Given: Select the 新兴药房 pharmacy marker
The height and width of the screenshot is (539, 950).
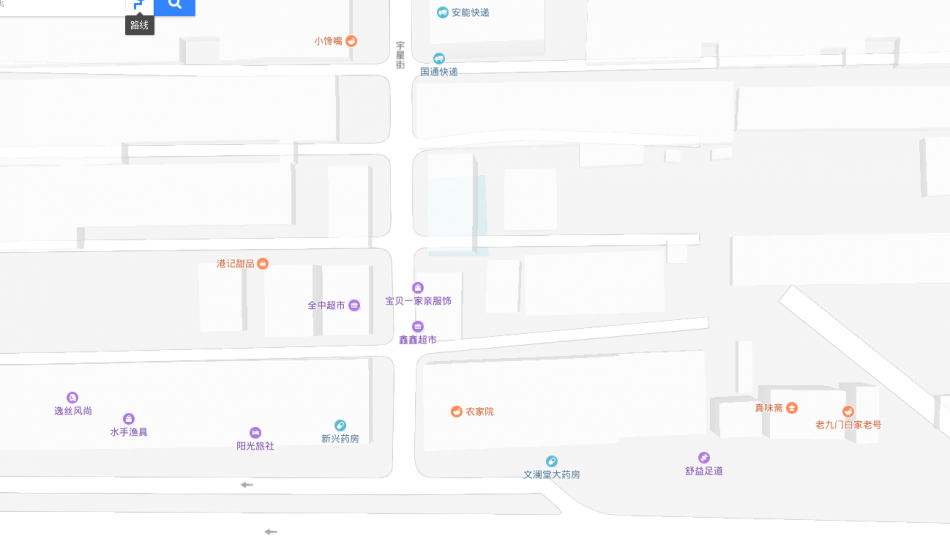Looking at the screenshot, I should pyautogui.click(x=340, y=425).
